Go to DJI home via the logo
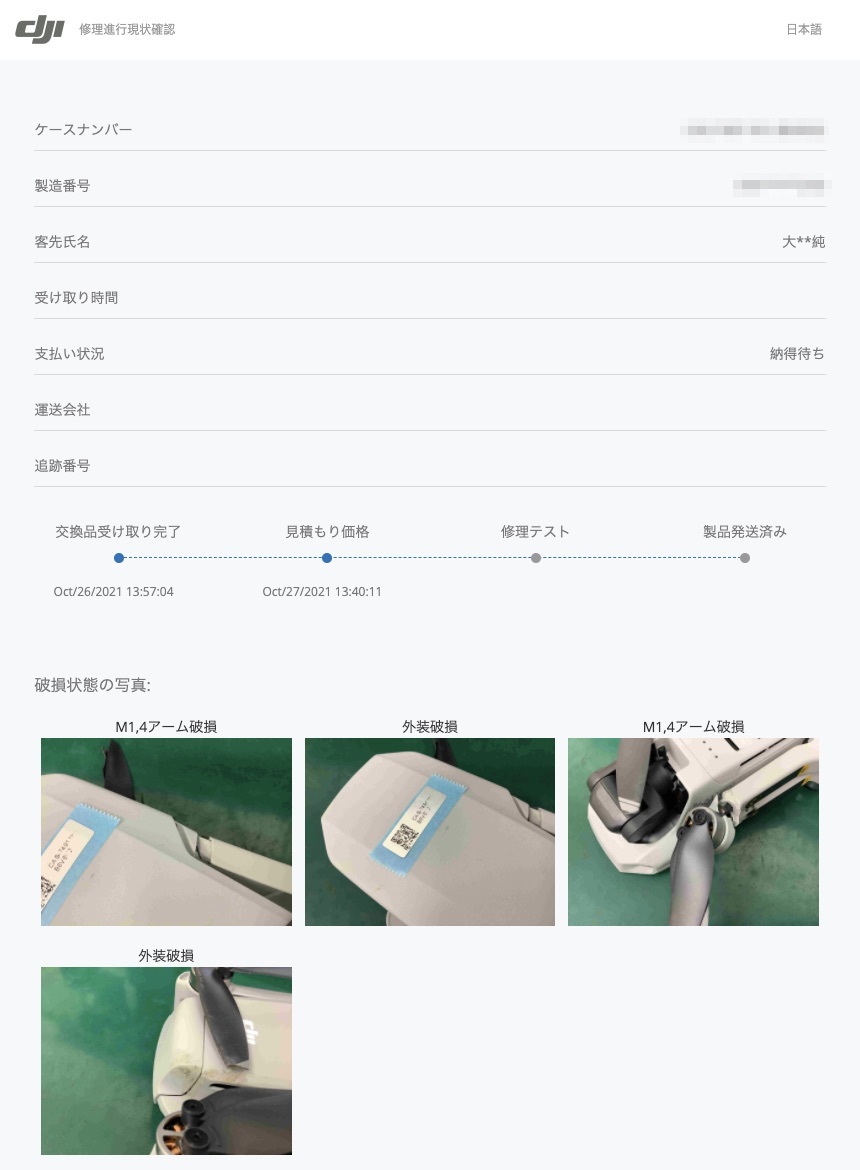Screen dimensions: 860x1170 click(40, 29)
